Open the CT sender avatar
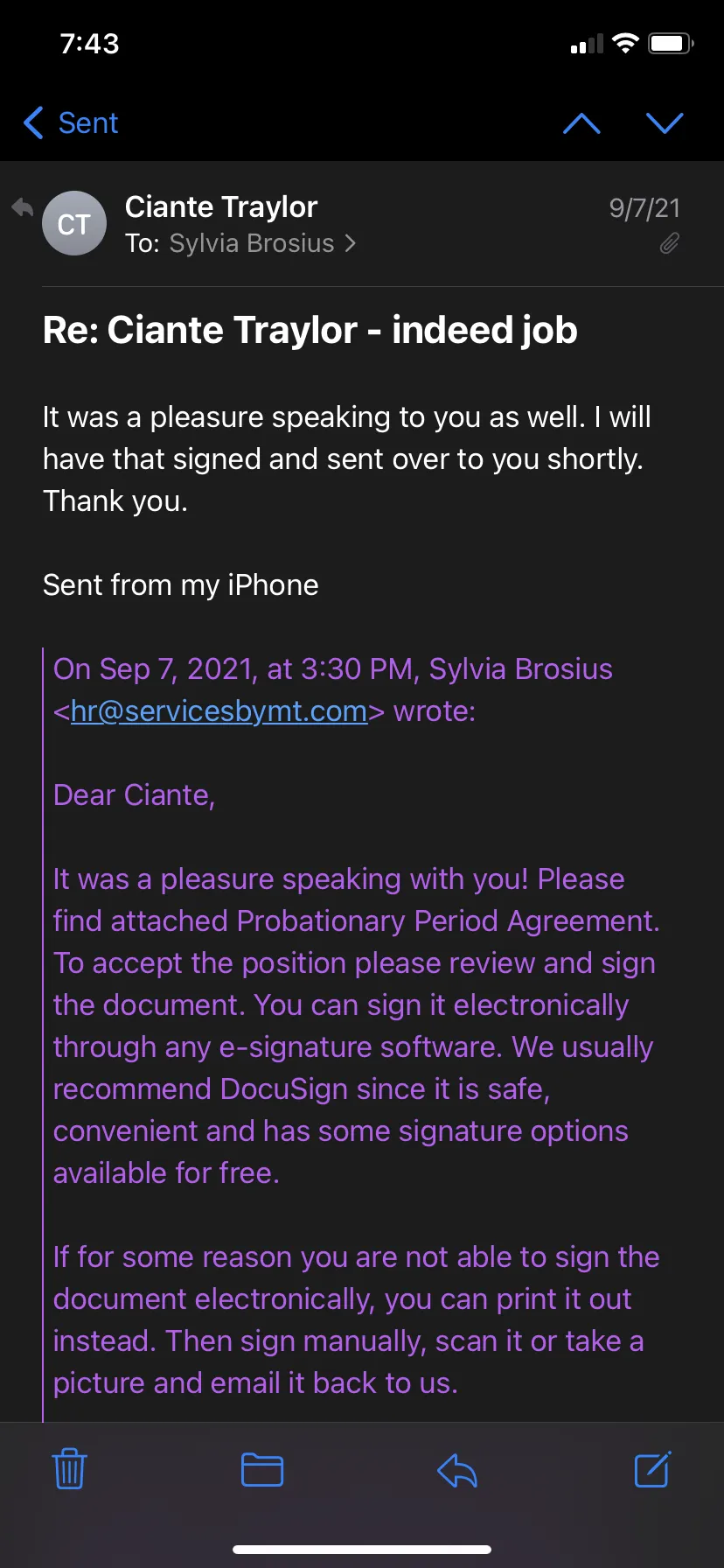The height and width of the screenshot is (1568, 724). point(74,224)
